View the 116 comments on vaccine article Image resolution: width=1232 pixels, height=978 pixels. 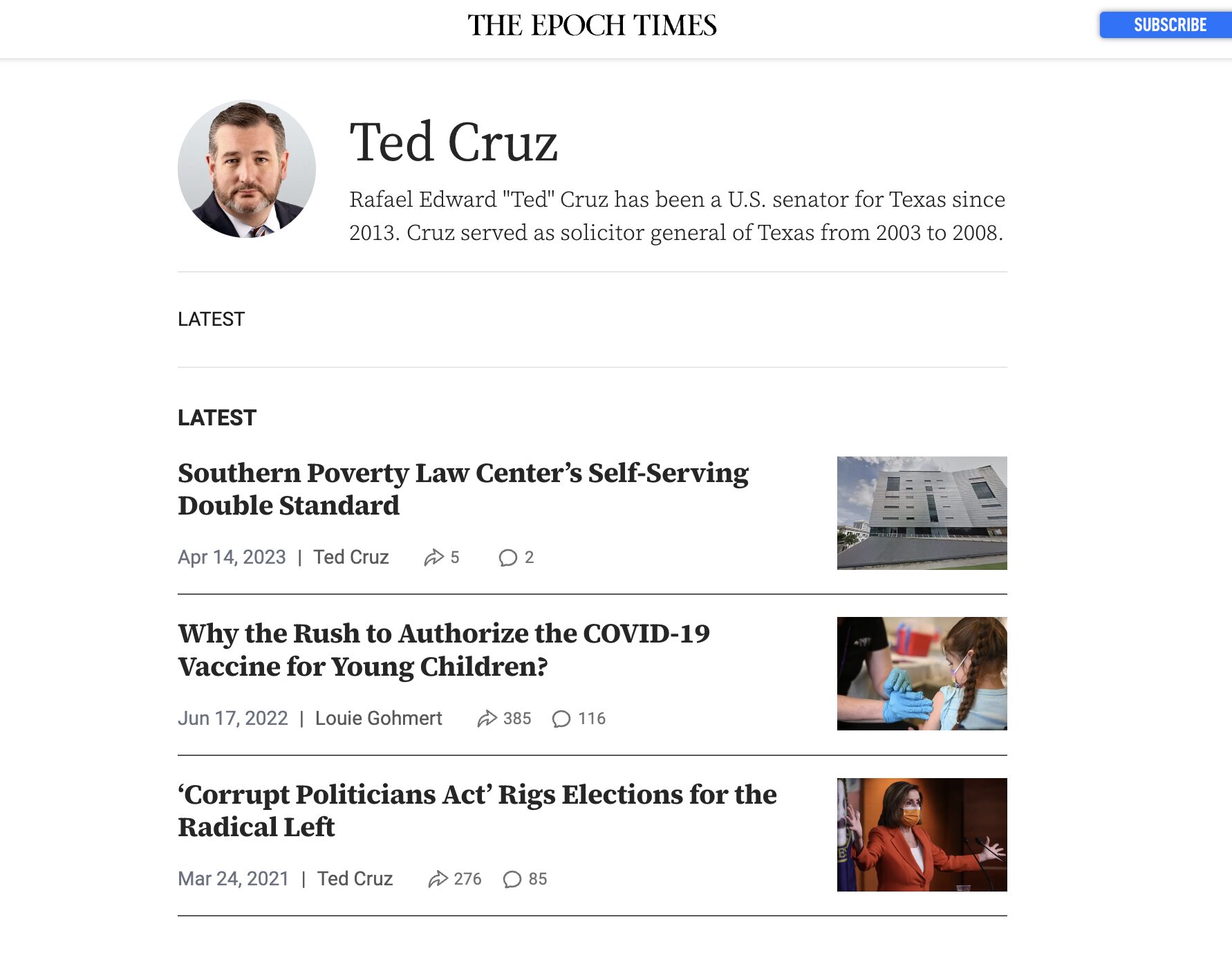[x=579, y=719]
